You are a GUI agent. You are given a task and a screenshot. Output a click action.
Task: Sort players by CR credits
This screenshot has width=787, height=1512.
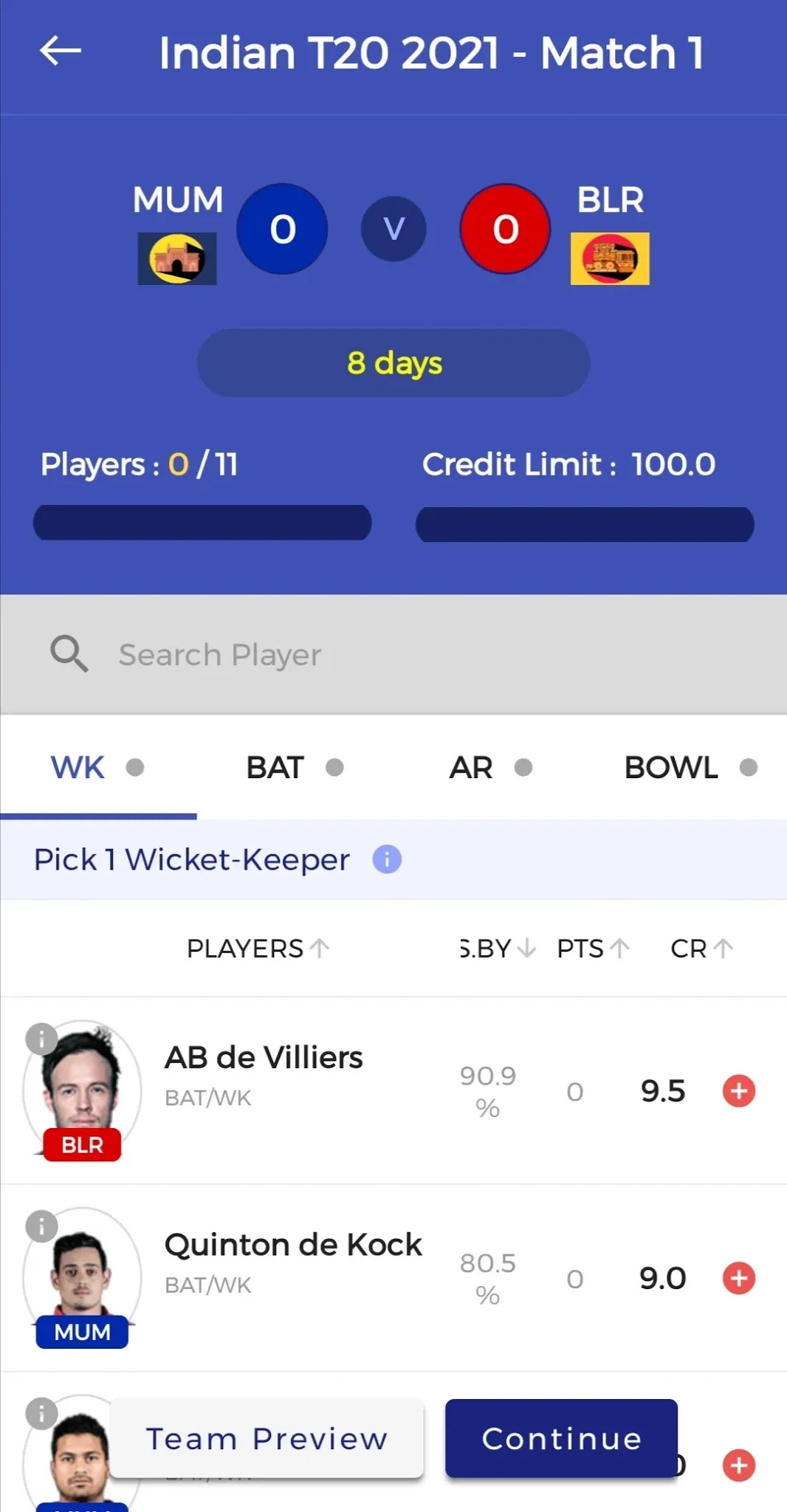(x=701, y=948)
